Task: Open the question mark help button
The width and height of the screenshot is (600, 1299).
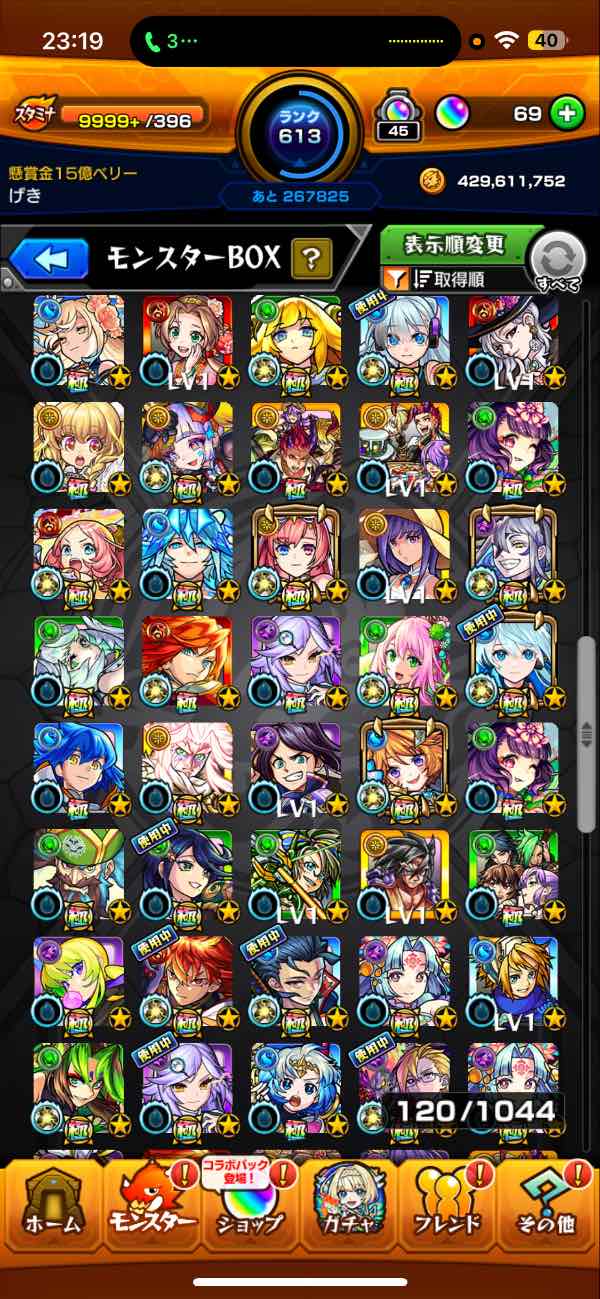Action: point(312,260)
